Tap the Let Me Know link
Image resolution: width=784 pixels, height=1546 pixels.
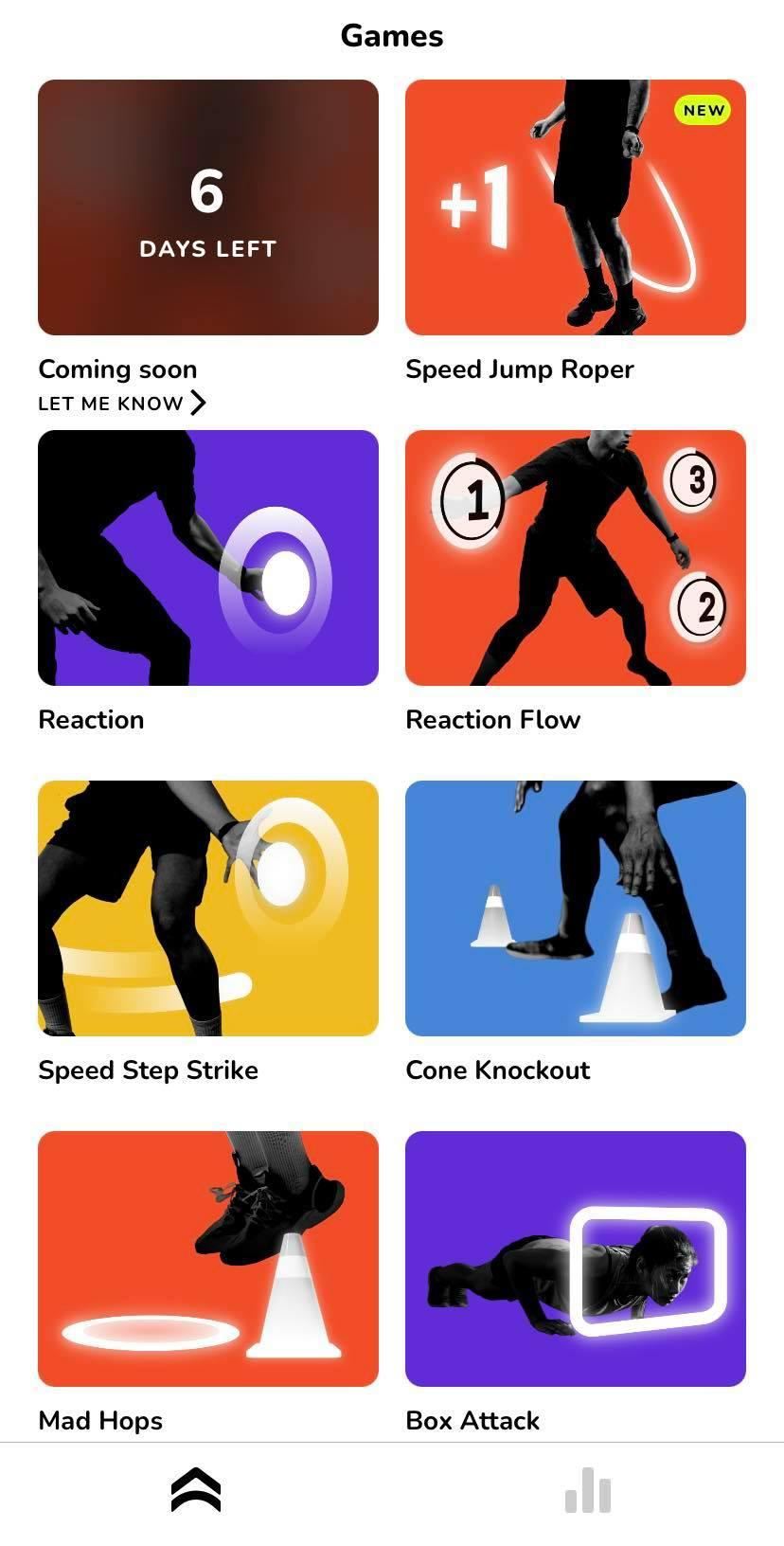click(121, 404)
